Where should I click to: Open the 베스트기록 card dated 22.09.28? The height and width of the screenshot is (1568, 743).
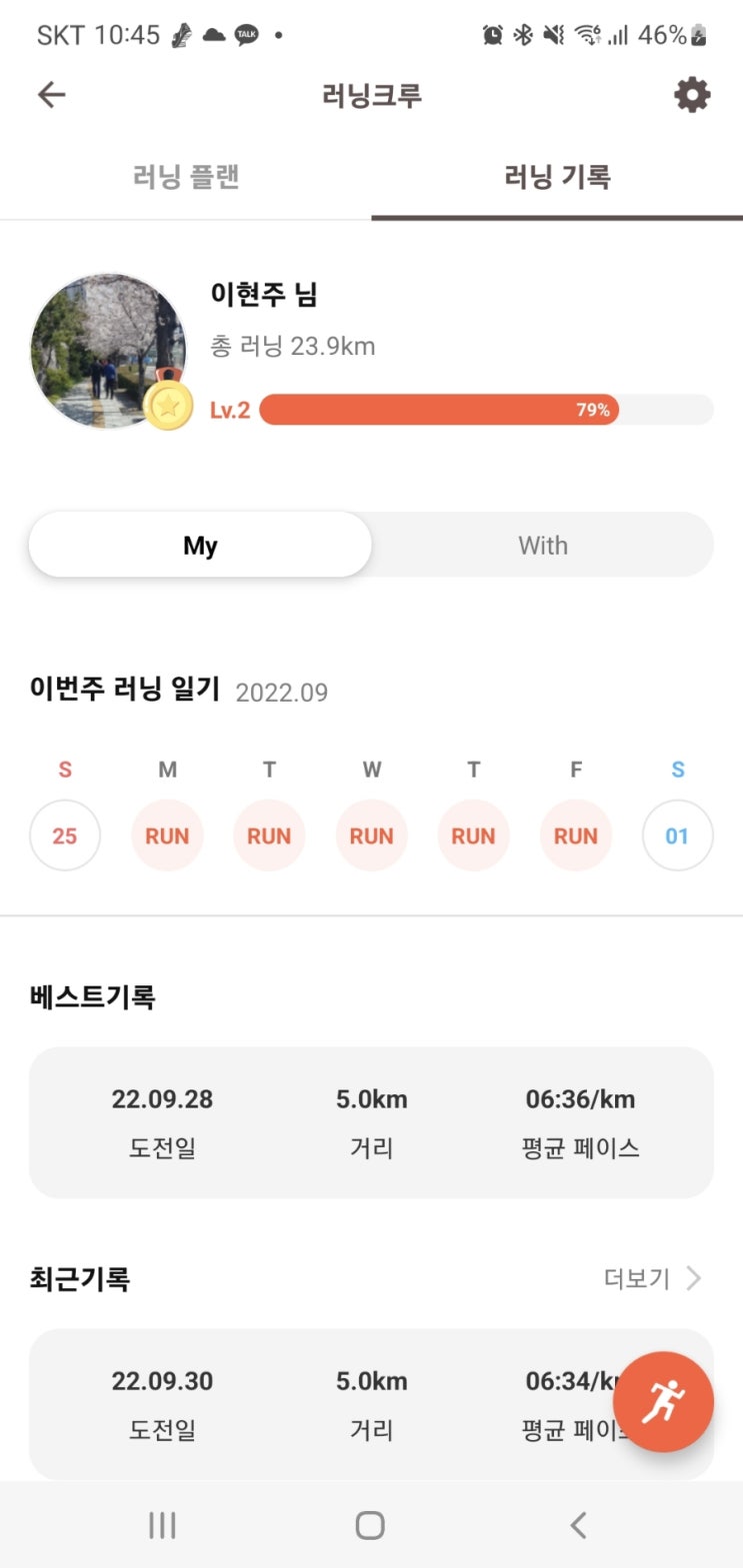371,1121
